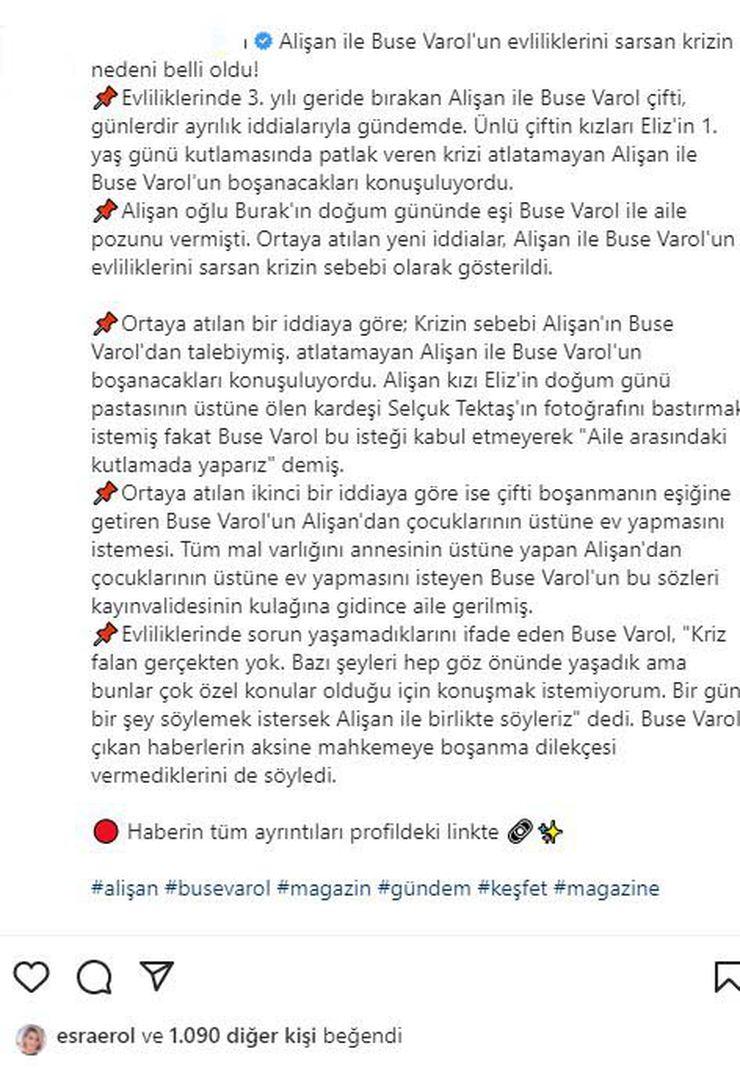Open the #magazin hashtag
This screenshot has height=1068, width=740.
[323, 888]
